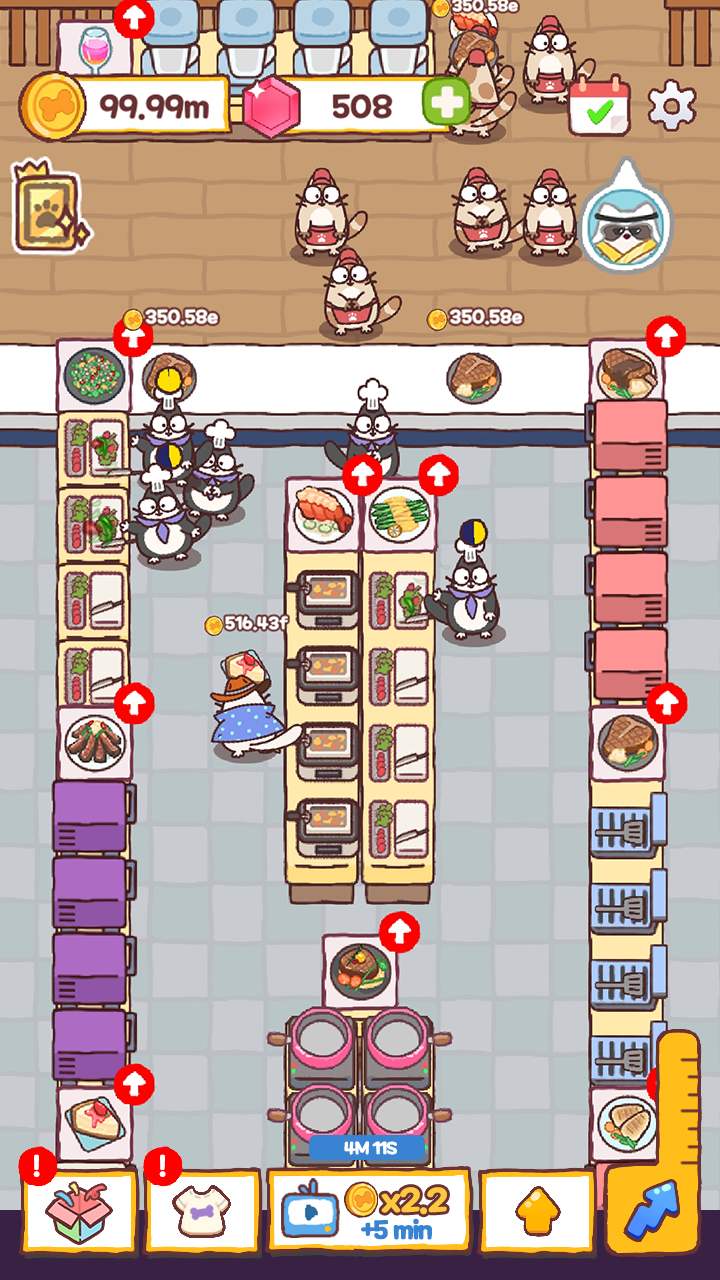The image size is (720, 1280).
Task: Collect coins from the counter steak plate
Action: point(474,376)
